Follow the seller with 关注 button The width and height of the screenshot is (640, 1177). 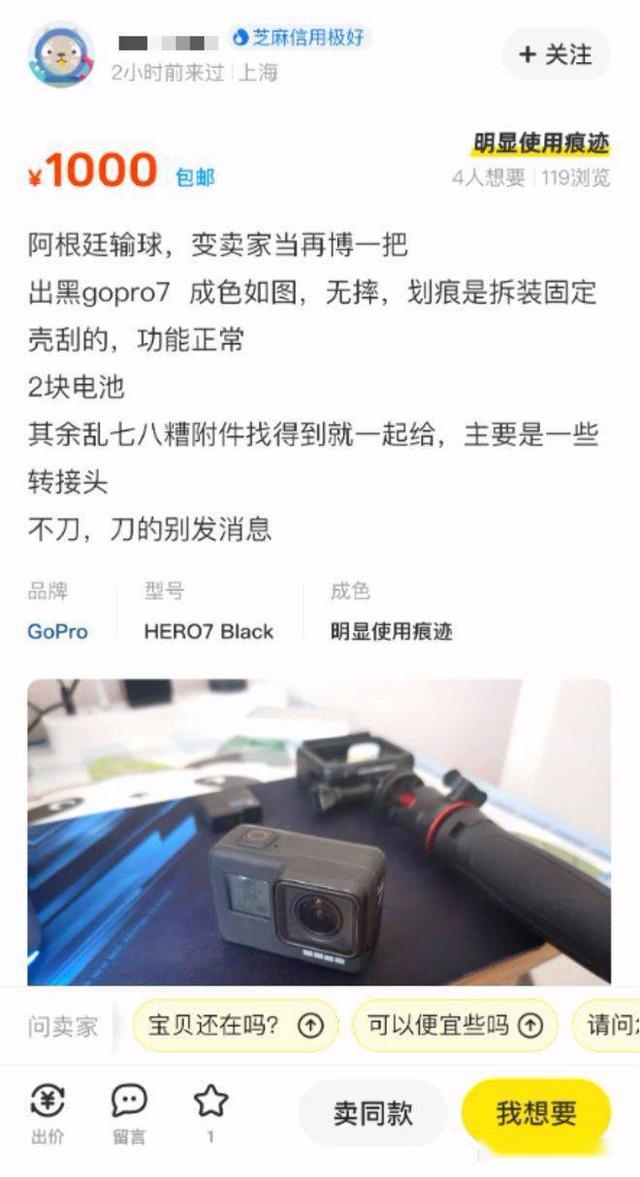555,55
